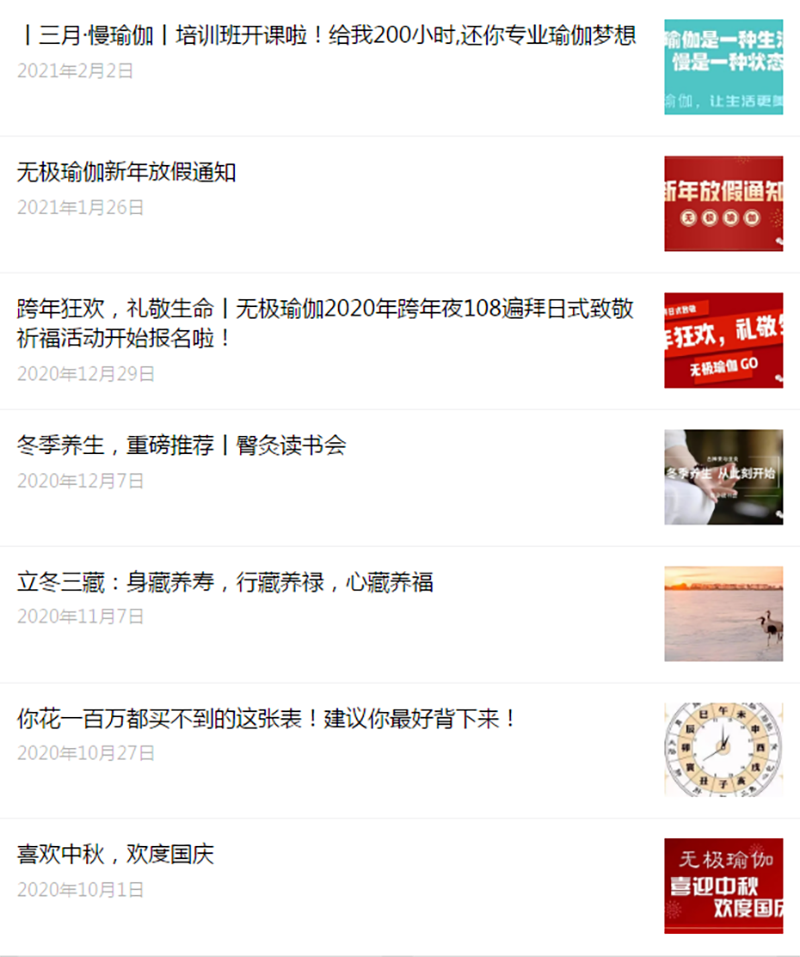This screenshot has width=800, height=957.
Task: Open the 无极瑜伽新年放假通知 article
Action: point(127,172)
